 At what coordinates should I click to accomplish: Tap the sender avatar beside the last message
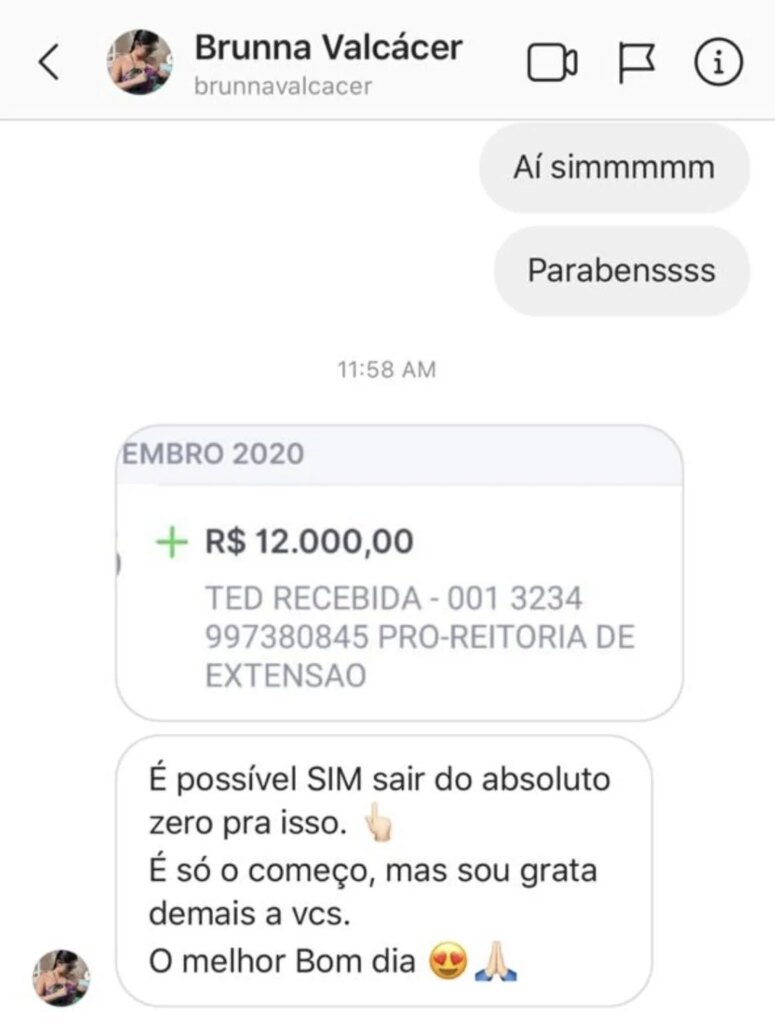point(61,977)
